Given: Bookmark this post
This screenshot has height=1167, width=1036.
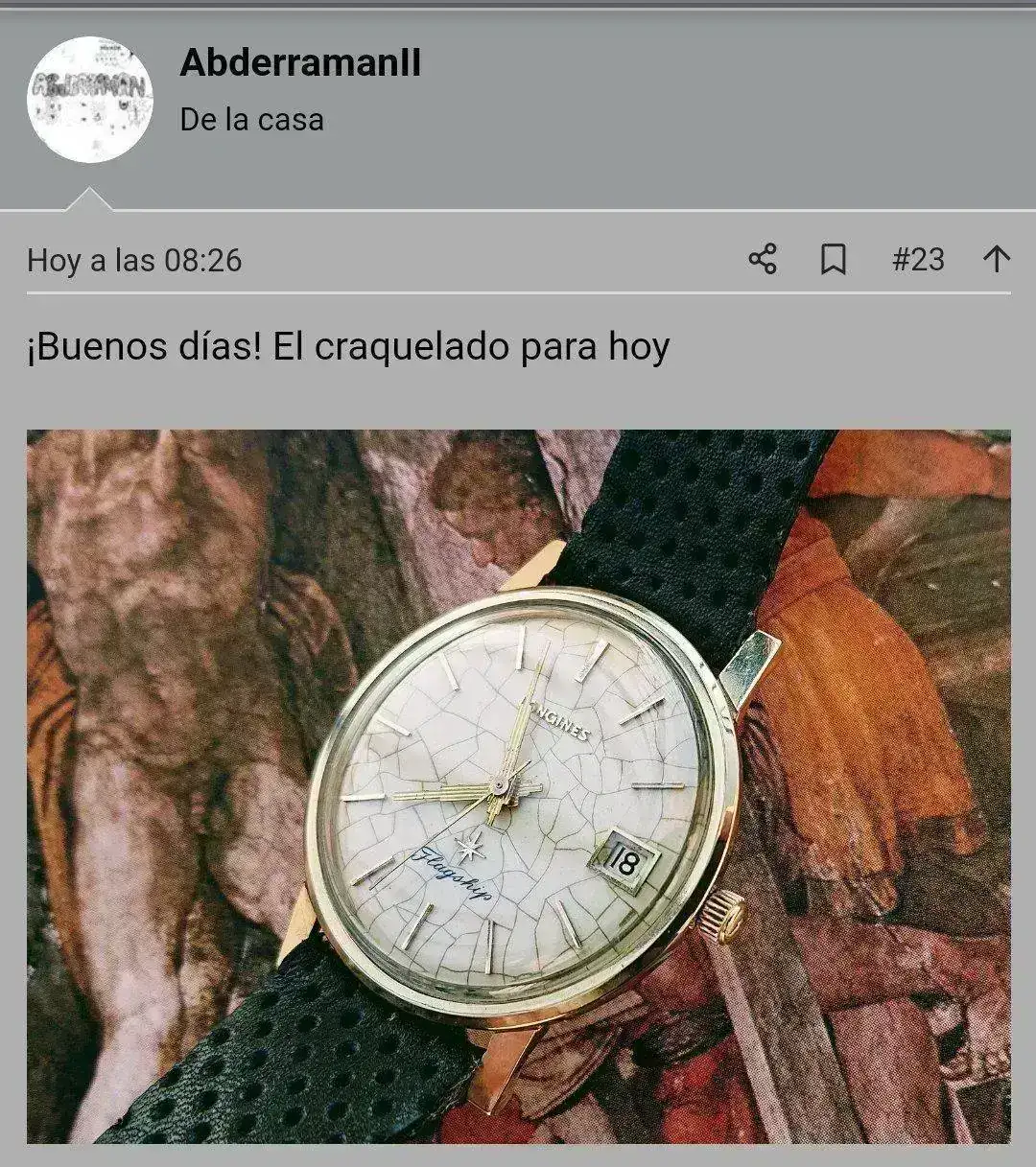Looking at the screenshot, I should [834, 259].
